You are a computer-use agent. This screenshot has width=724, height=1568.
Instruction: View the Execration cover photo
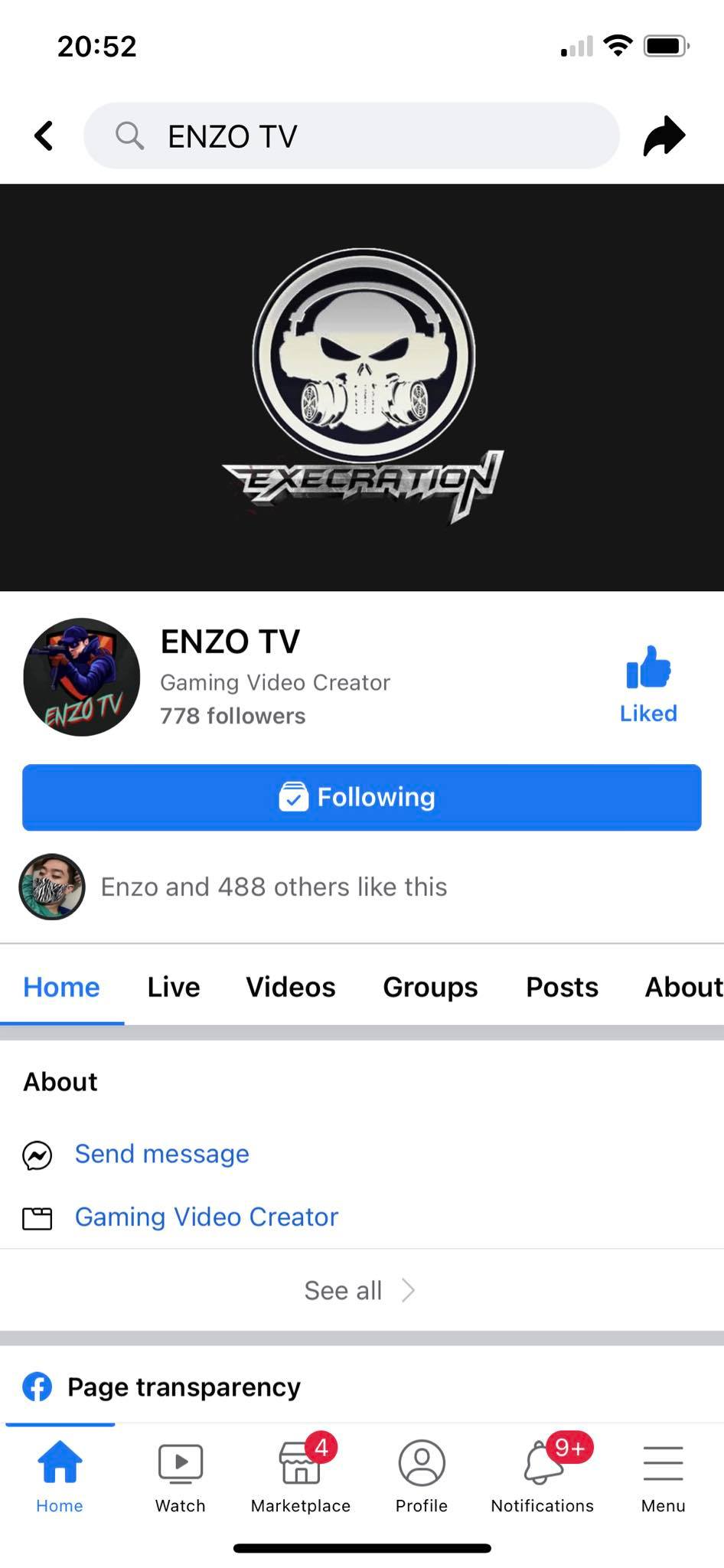361,387
